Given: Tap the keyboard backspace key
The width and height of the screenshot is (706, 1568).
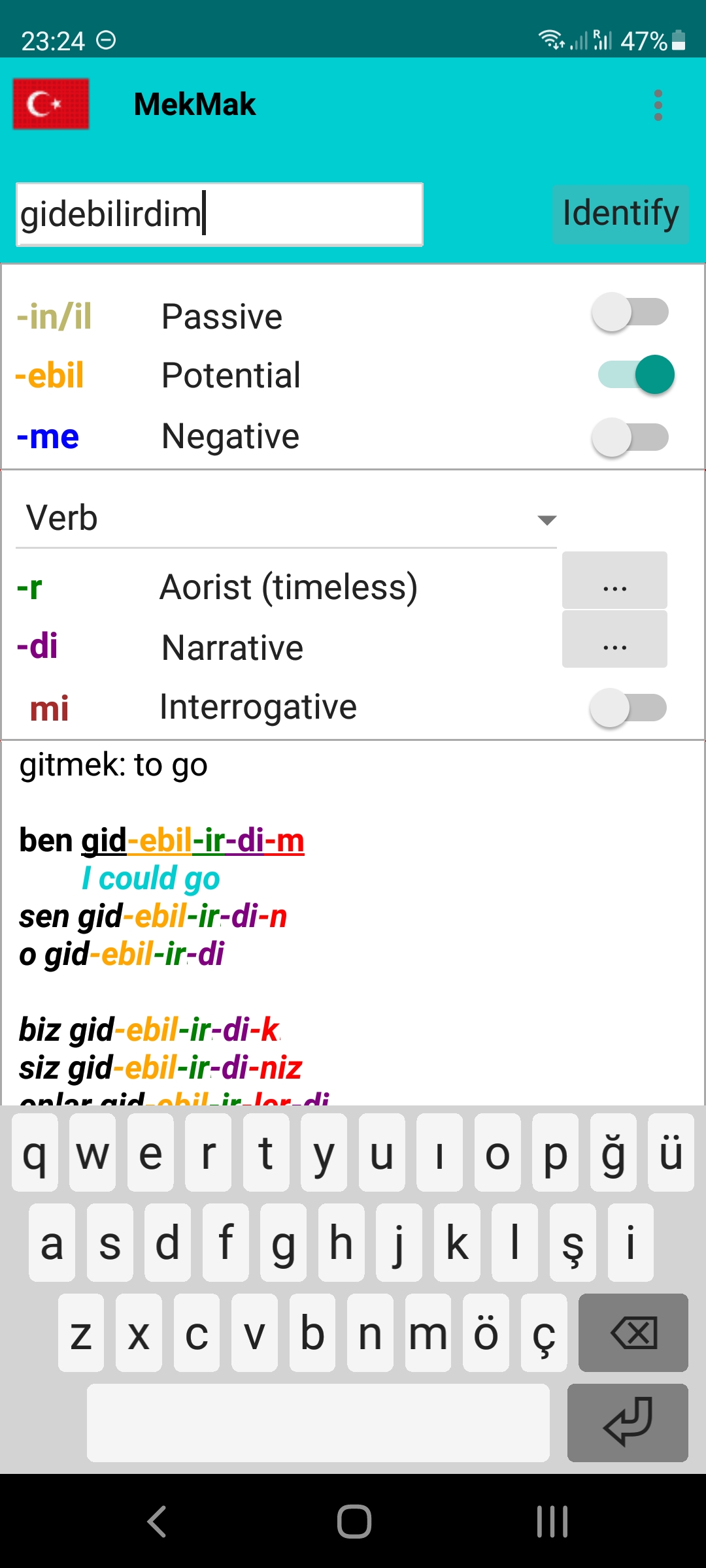Looking at the screenshot, I should click(x=633, y=1332).
